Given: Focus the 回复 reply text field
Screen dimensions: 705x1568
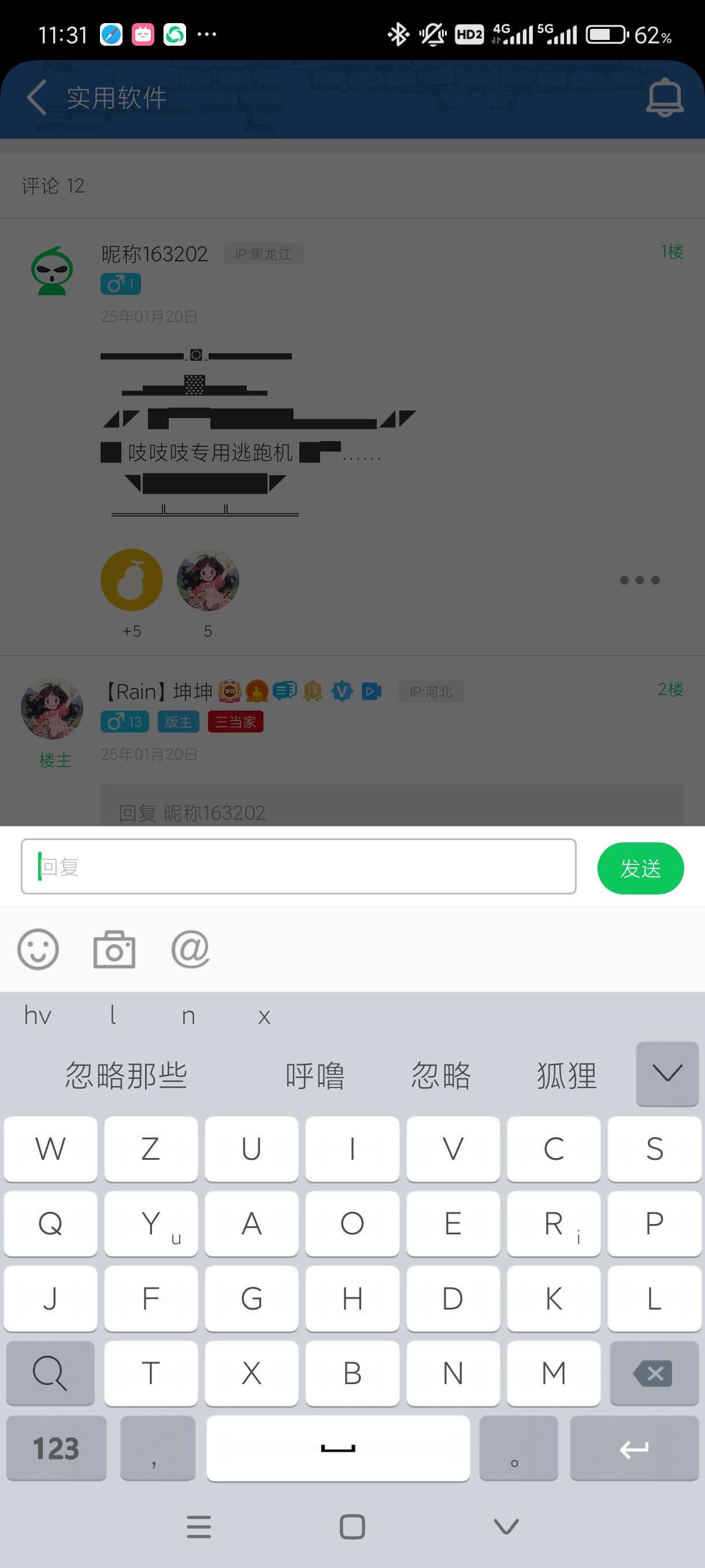Looking at the screenshot, I should (x=298, y=866).
